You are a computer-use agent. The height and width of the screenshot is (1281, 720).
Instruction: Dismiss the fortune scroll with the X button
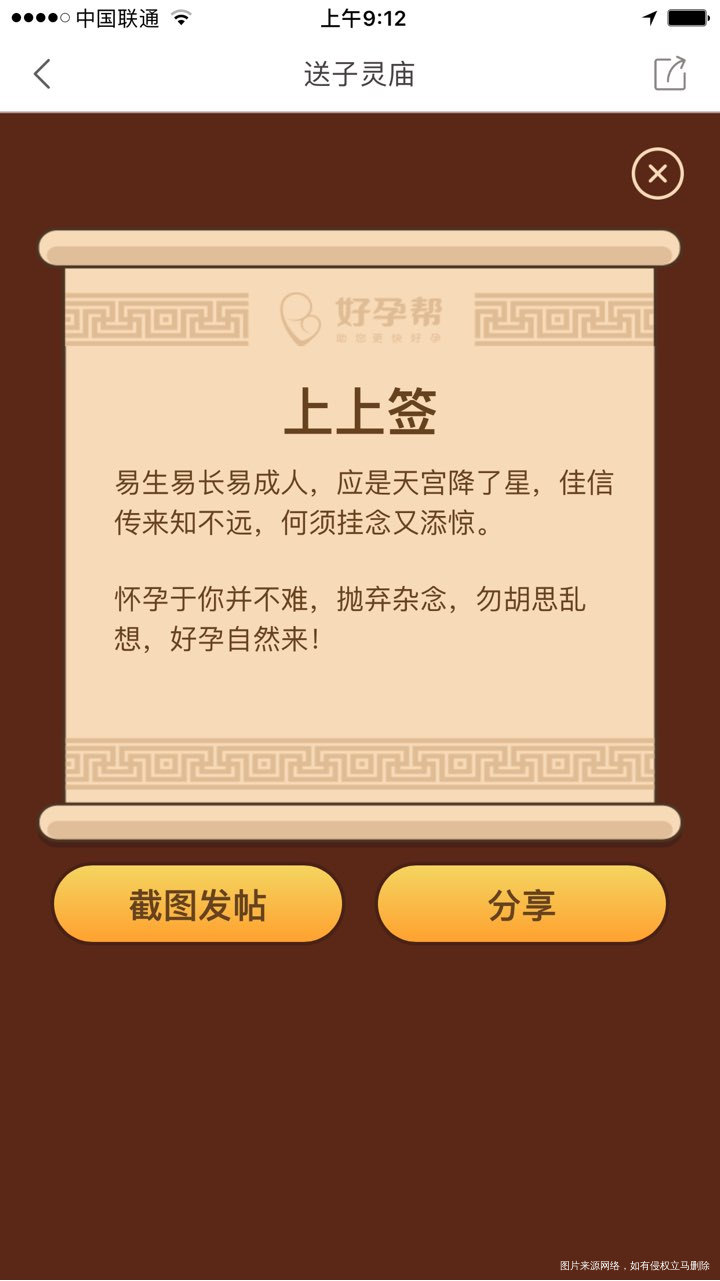pyautogui.click(x=657, y=173)
